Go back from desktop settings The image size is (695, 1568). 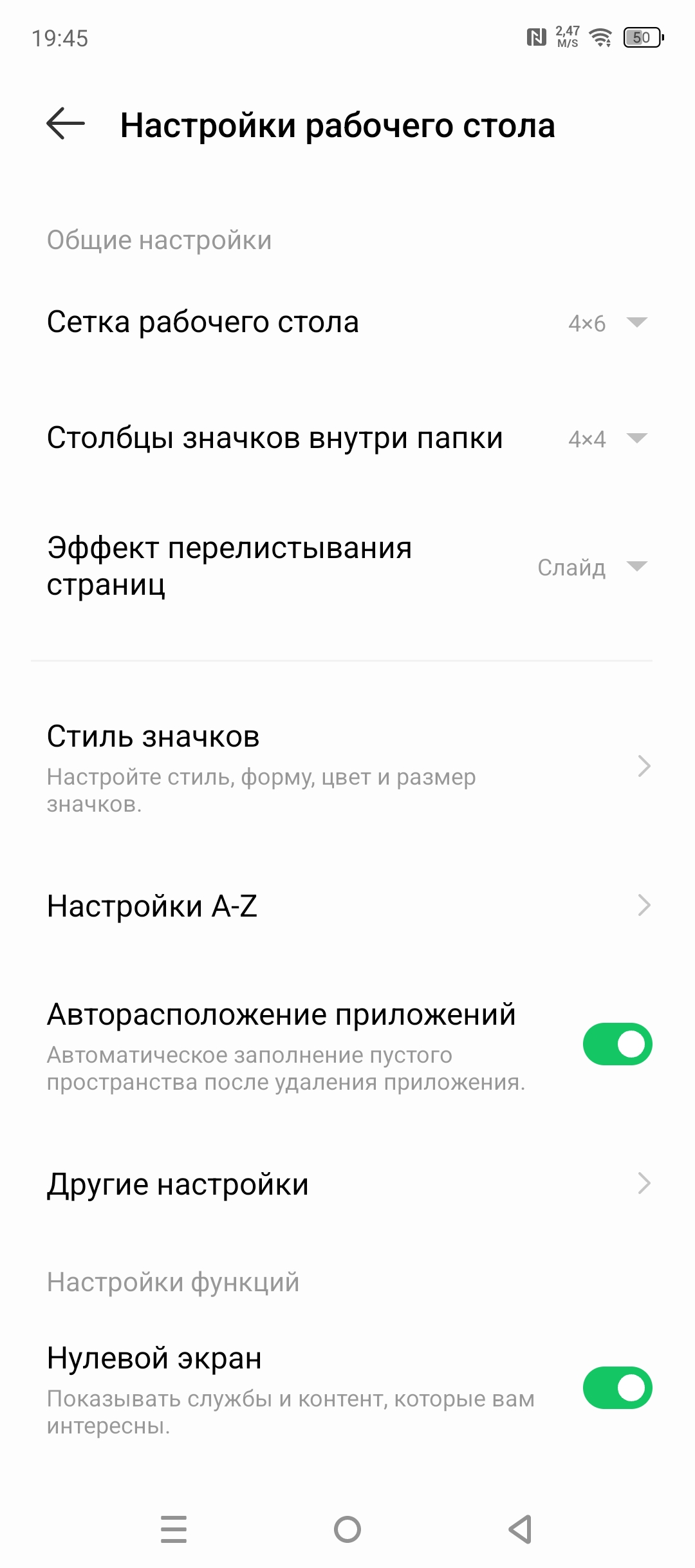click(x=66, y=124)
